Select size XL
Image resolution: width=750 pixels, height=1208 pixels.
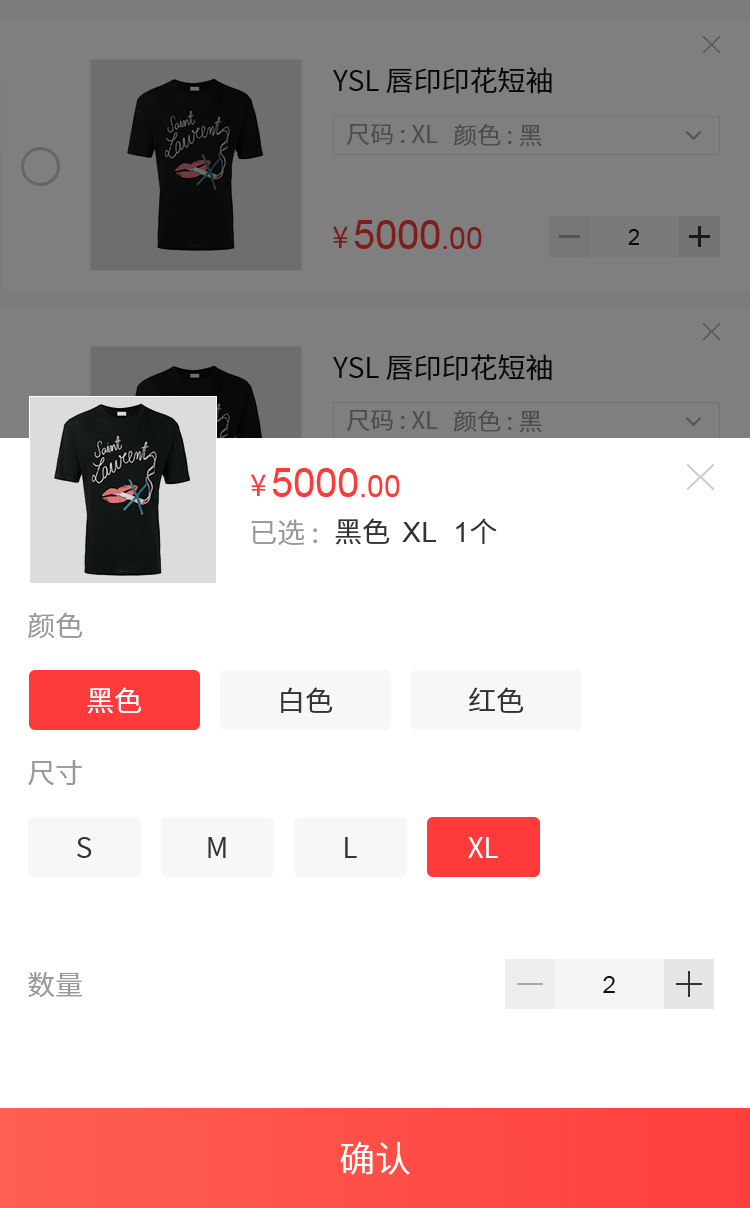483,847
